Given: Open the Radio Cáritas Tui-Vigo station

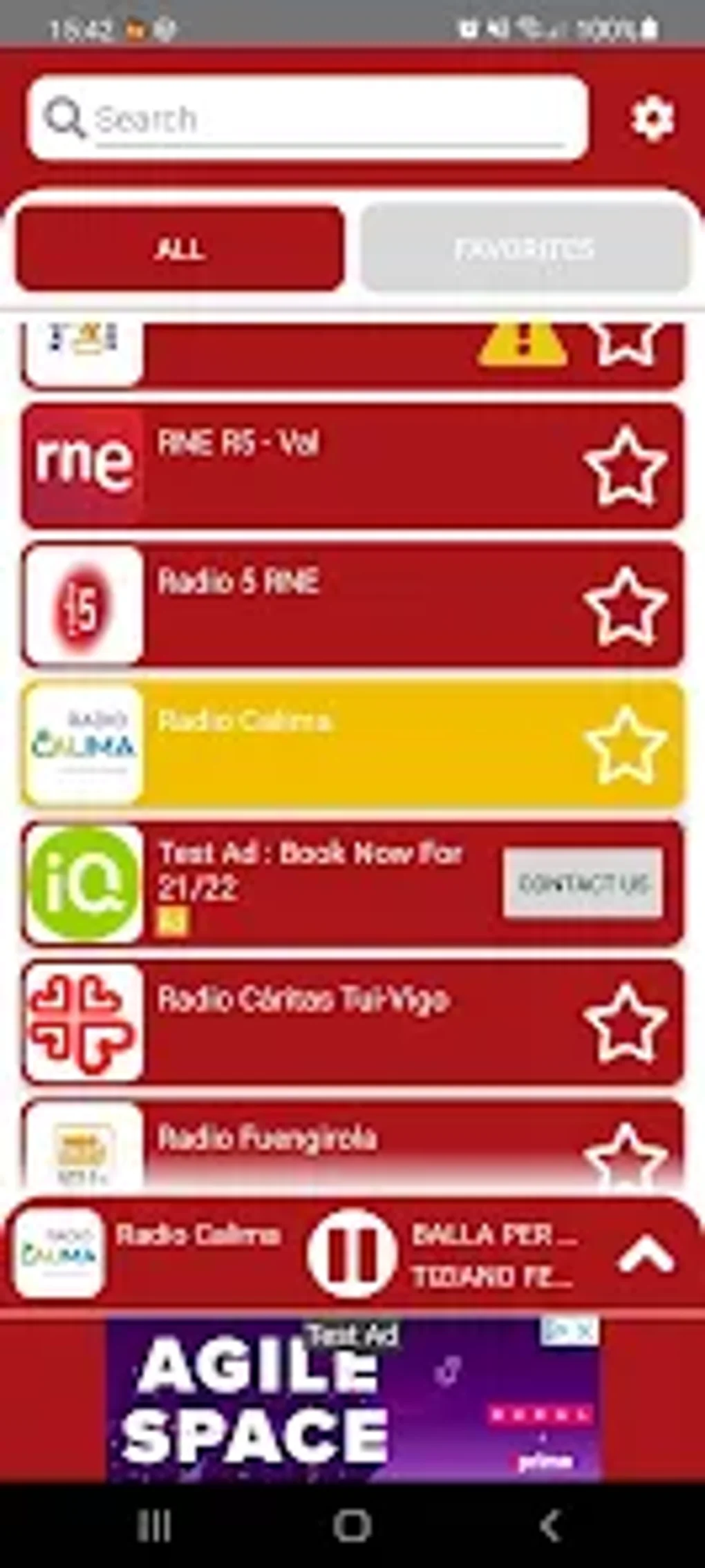Looking at the screenshot, I should [352, 1022].
